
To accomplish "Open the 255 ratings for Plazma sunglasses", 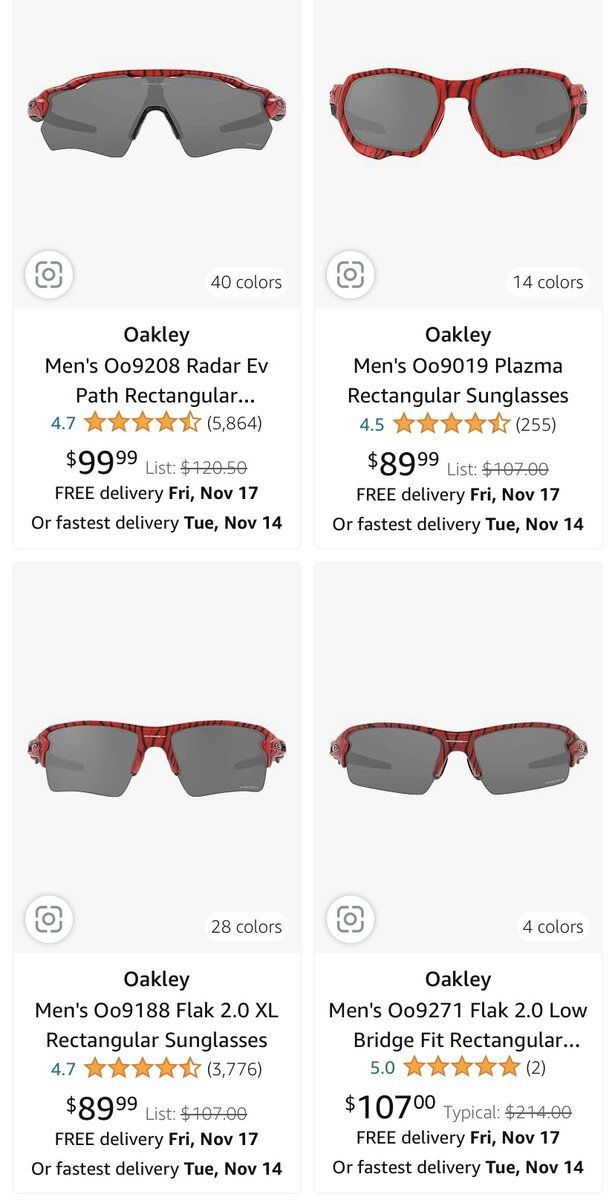I will pos(535,424).
